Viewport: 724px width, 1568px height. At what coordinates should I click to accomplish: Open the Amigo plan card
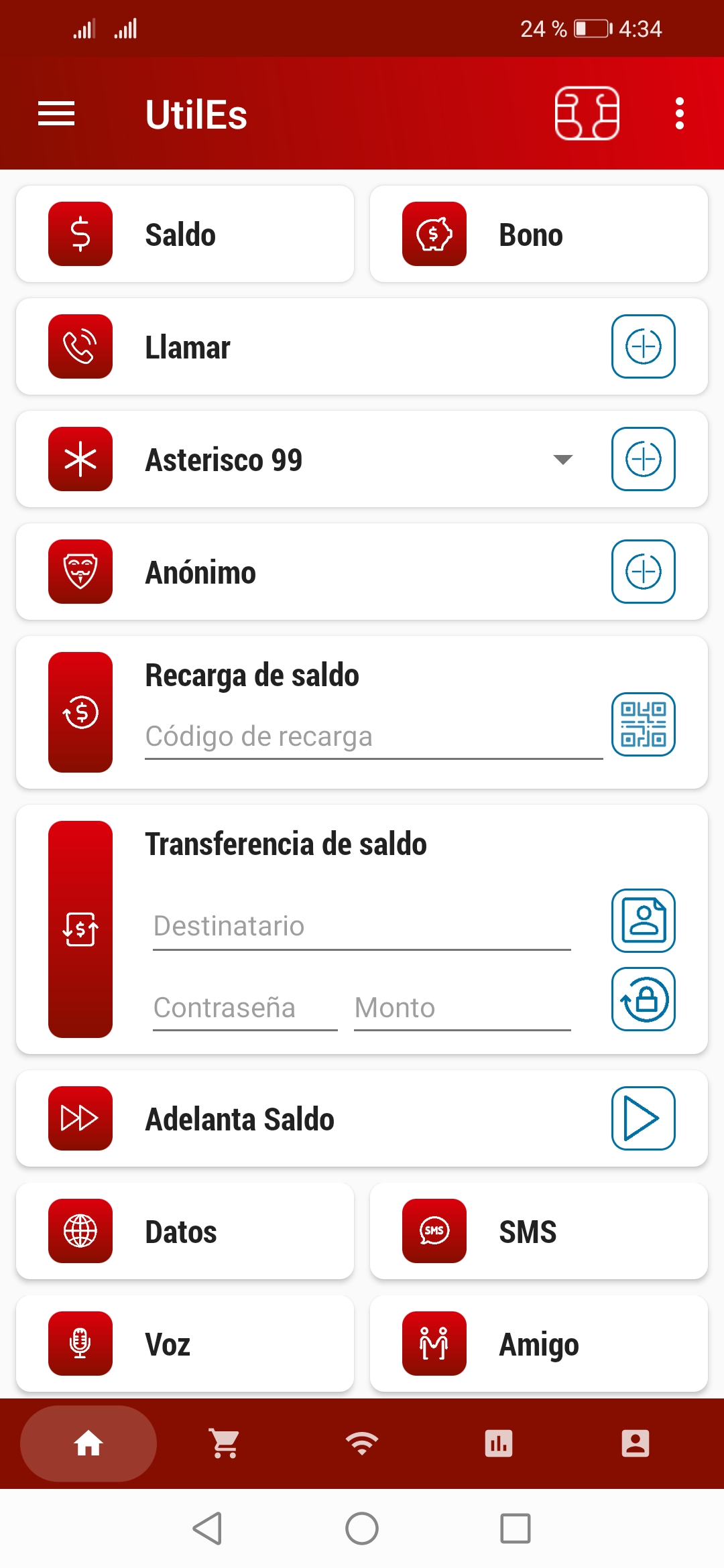[538, 1344]
